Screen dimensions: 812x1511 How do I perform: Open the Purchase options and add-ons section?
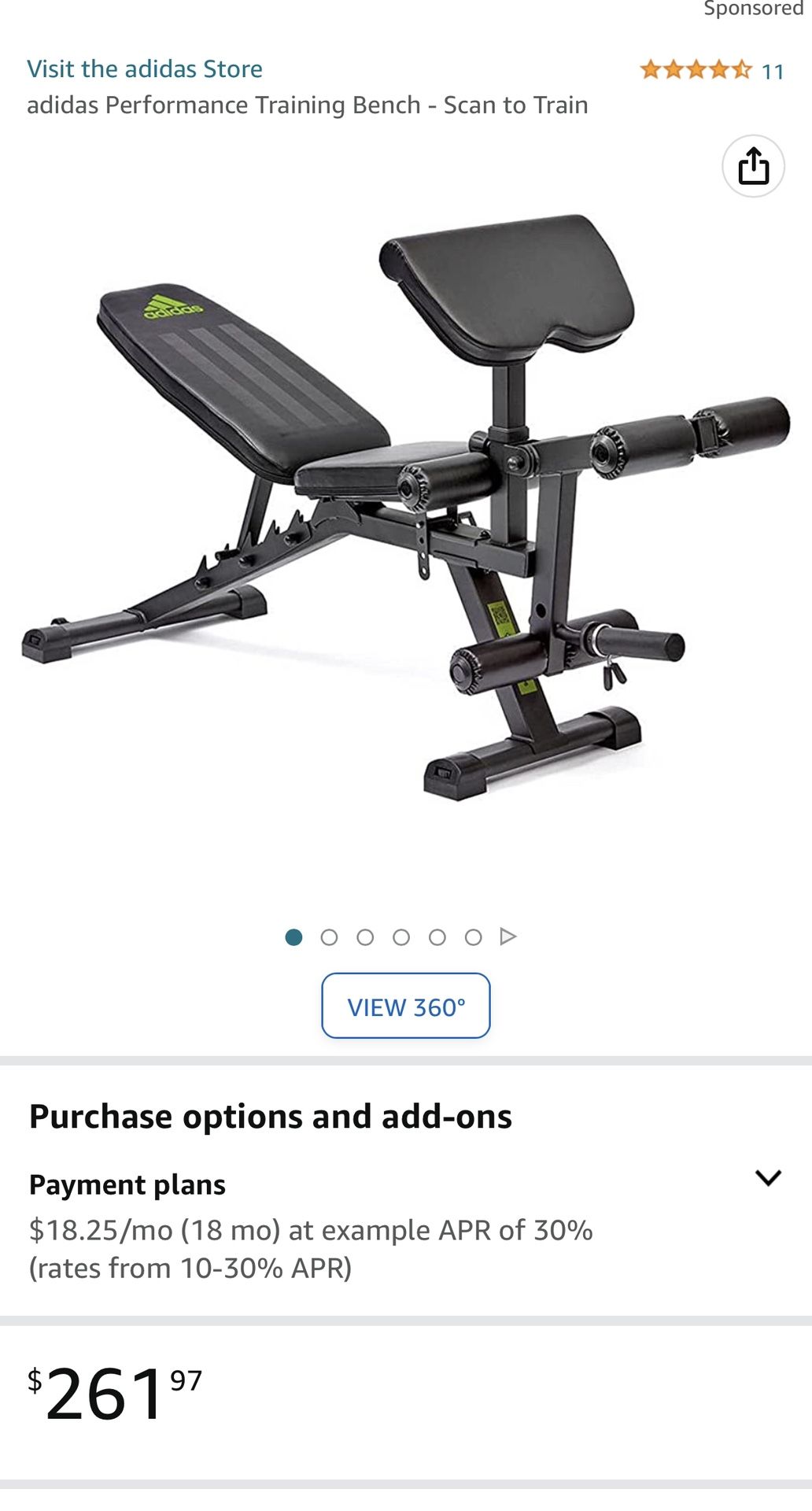tap(270, 1114)
